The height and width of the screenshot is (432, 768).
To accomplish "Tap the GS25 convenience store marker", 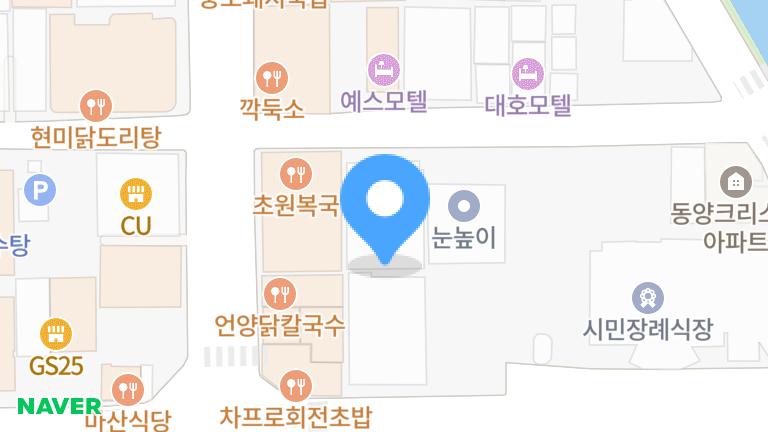I will tap(56, 334).
